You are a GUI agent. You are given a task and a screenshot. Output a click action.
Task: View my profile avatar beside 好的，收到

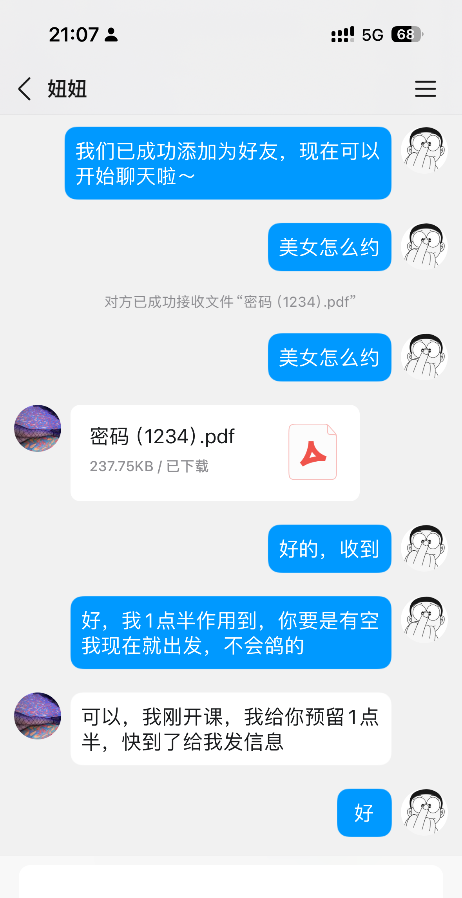tap(424, 548)
